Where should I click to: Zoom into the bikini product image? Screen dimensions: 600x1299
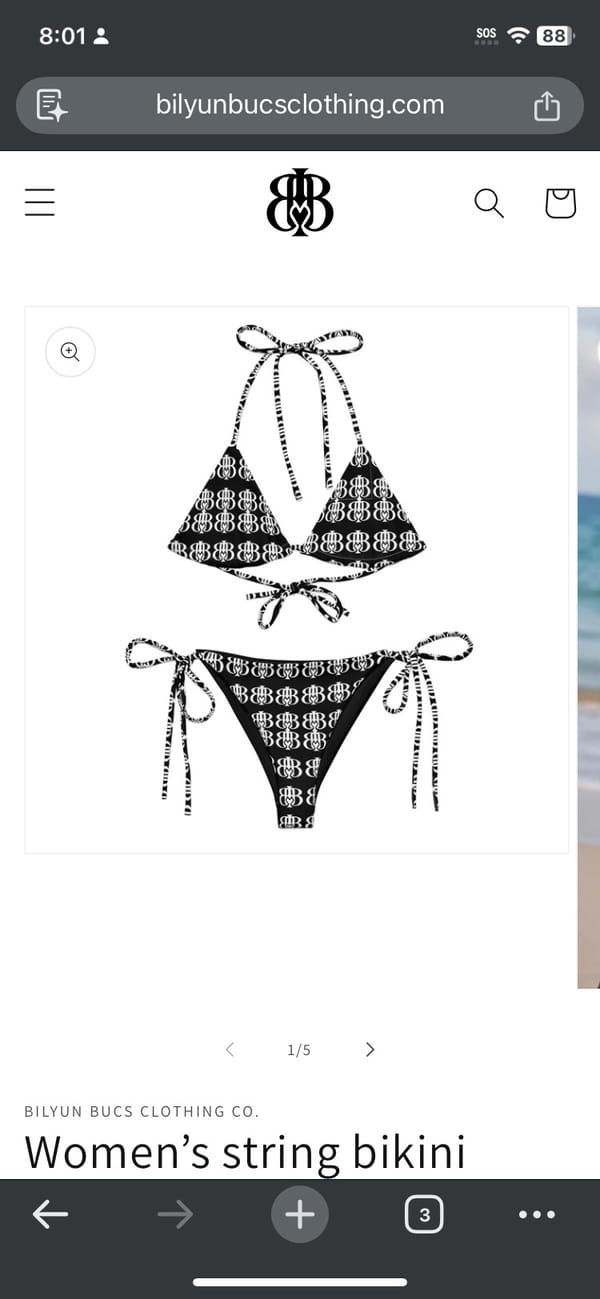(x=70, y=352)
